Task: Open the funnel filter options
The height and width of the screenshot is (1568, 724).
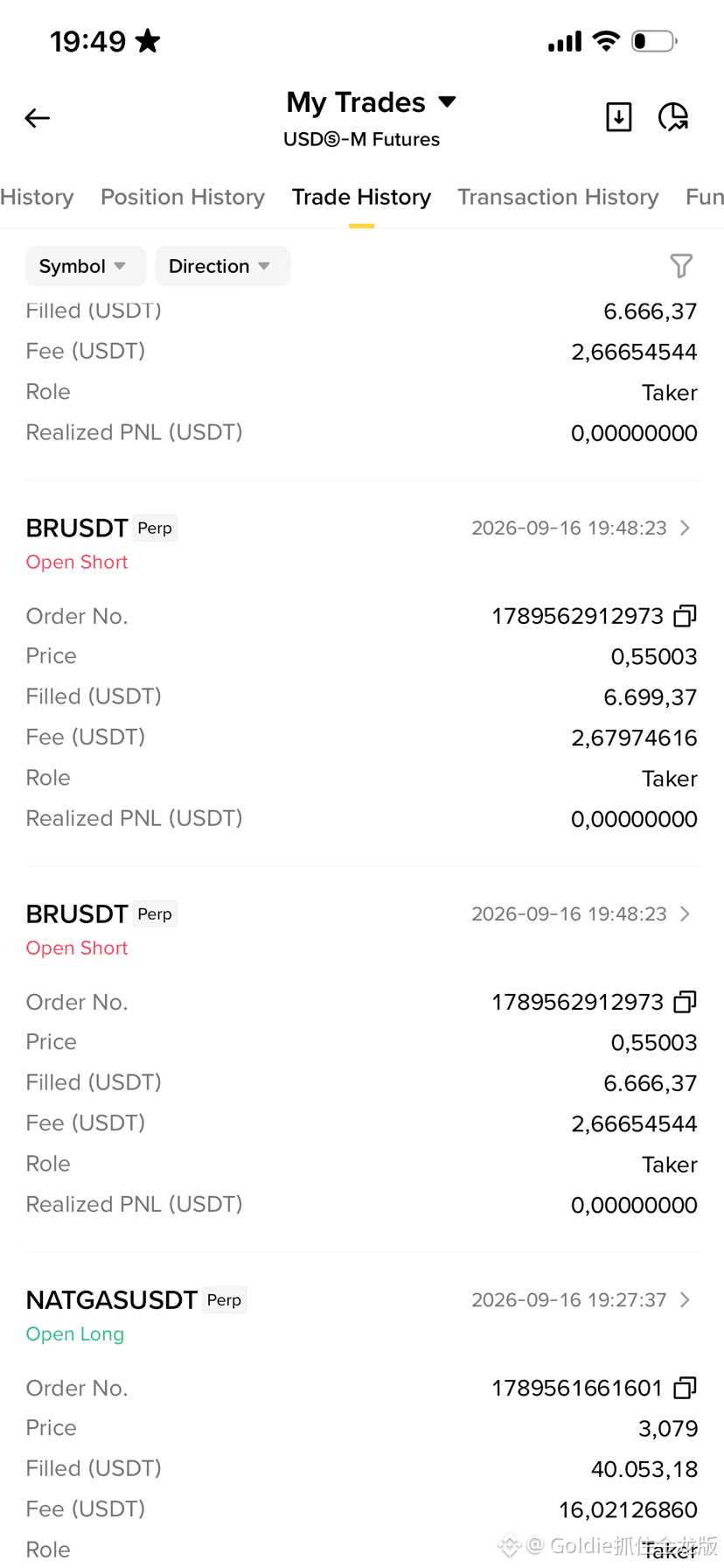Action: 681,266
